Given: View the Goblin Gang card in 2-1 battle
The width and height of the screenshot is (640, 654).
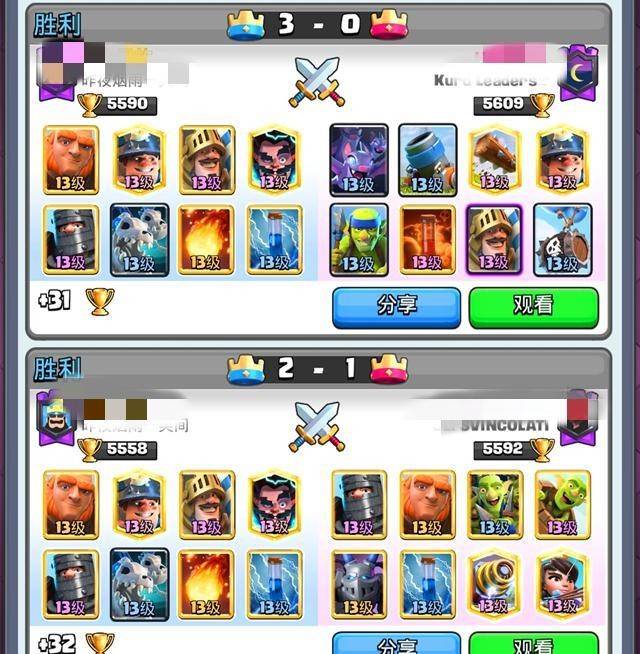Looking at the screenshot, I should click(x=494, y=505).
